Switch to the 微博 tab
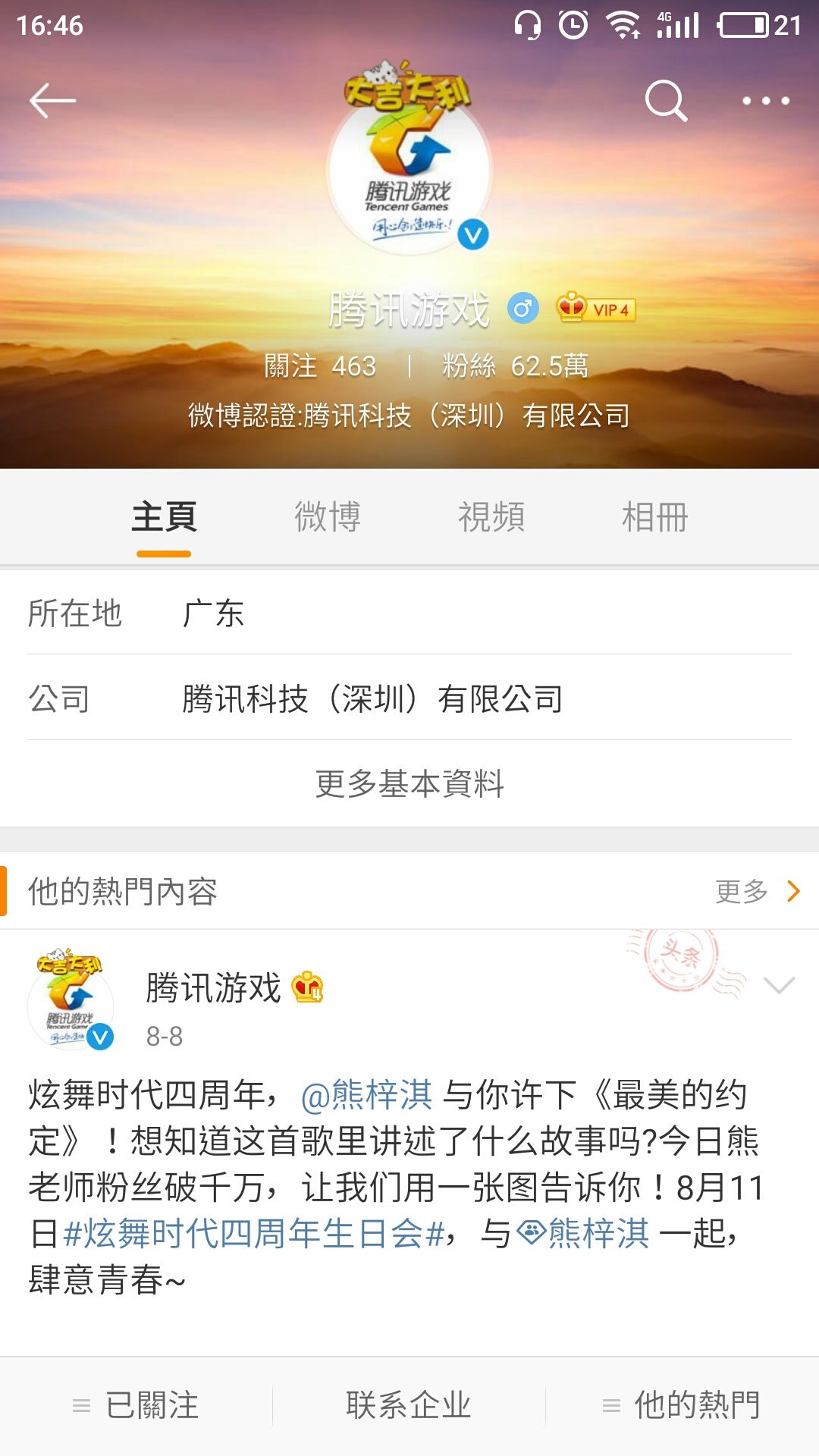Screen dimensions: 819x1456 [328, 517]
